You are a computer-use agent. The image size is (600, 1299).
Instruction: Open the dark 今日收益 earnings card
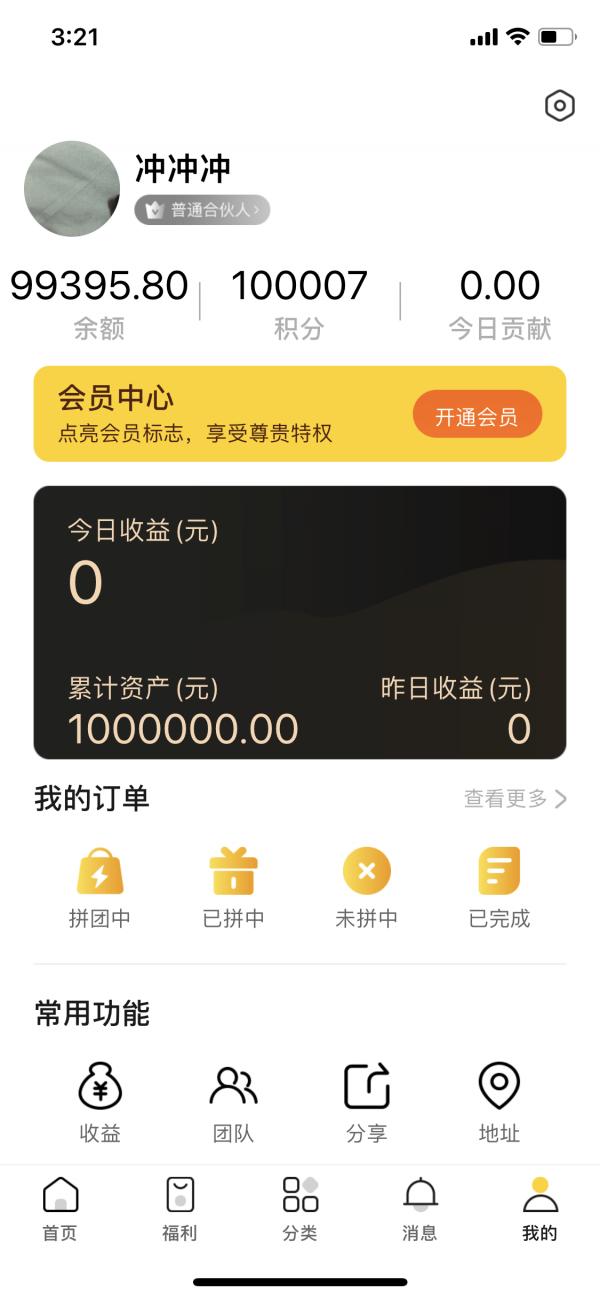pos(300,622)
